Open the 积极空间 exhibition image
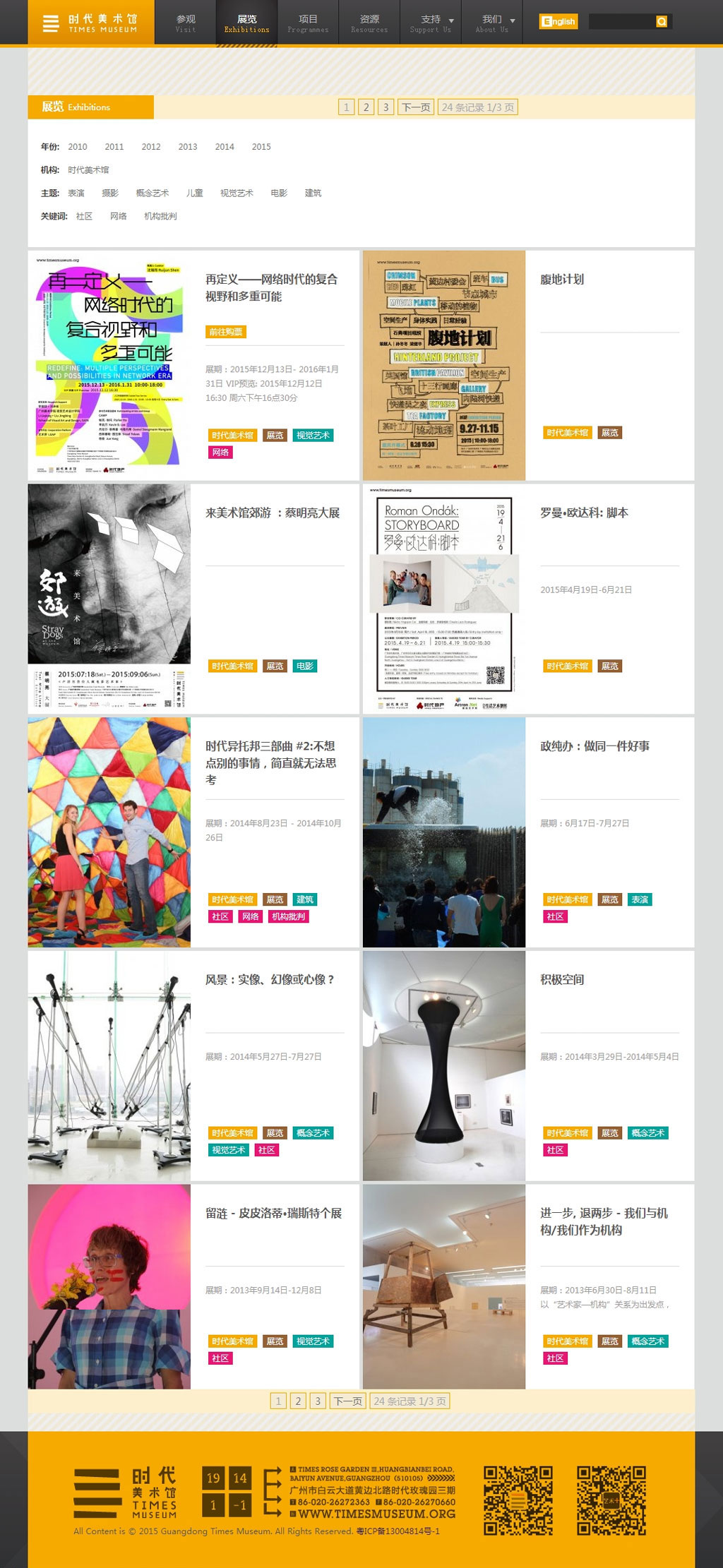This screenshot has width=723, height=1568. tap(444, 1065)
